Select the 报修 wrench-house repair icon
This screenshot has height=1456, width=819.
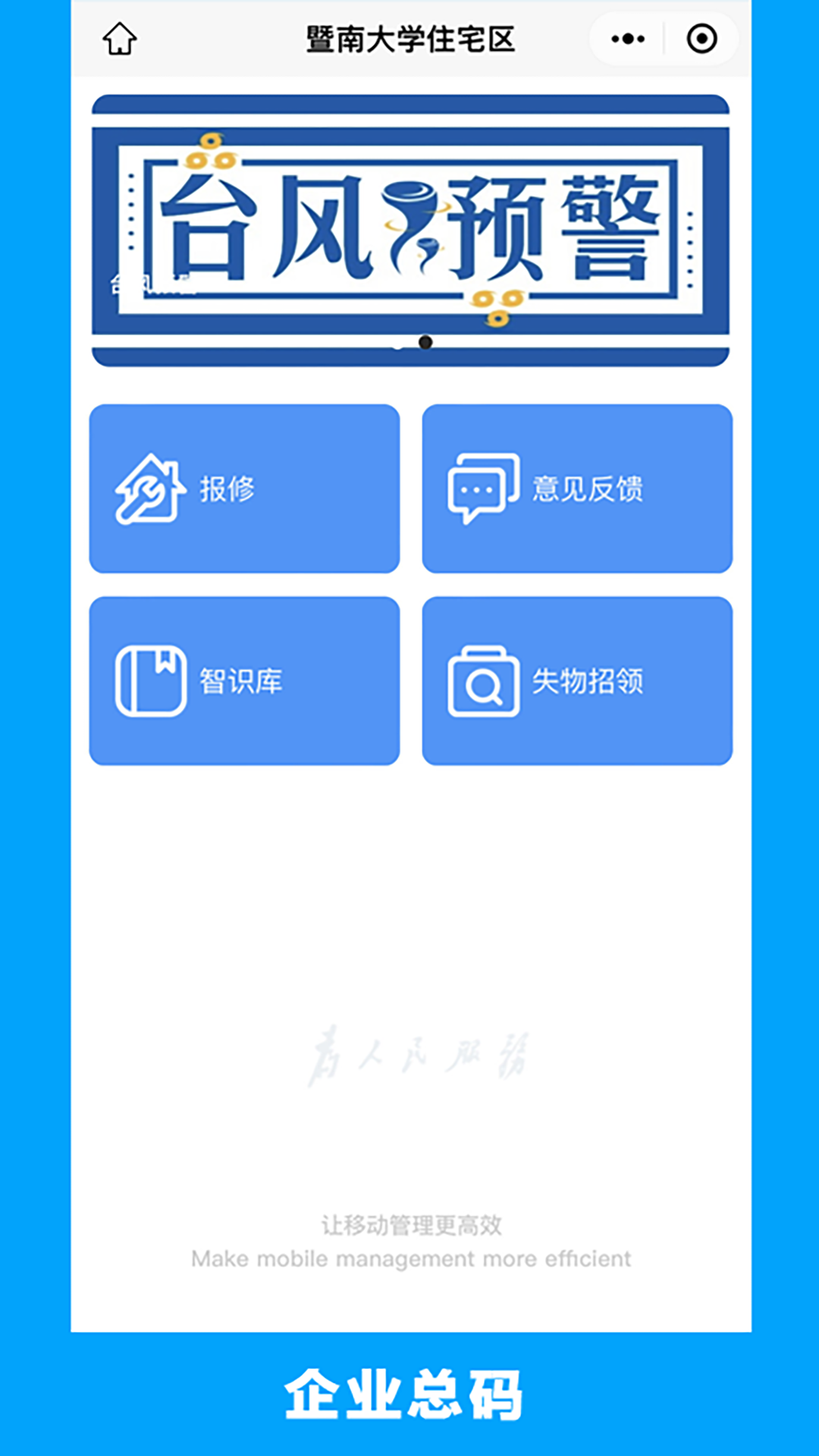(149, 488)
